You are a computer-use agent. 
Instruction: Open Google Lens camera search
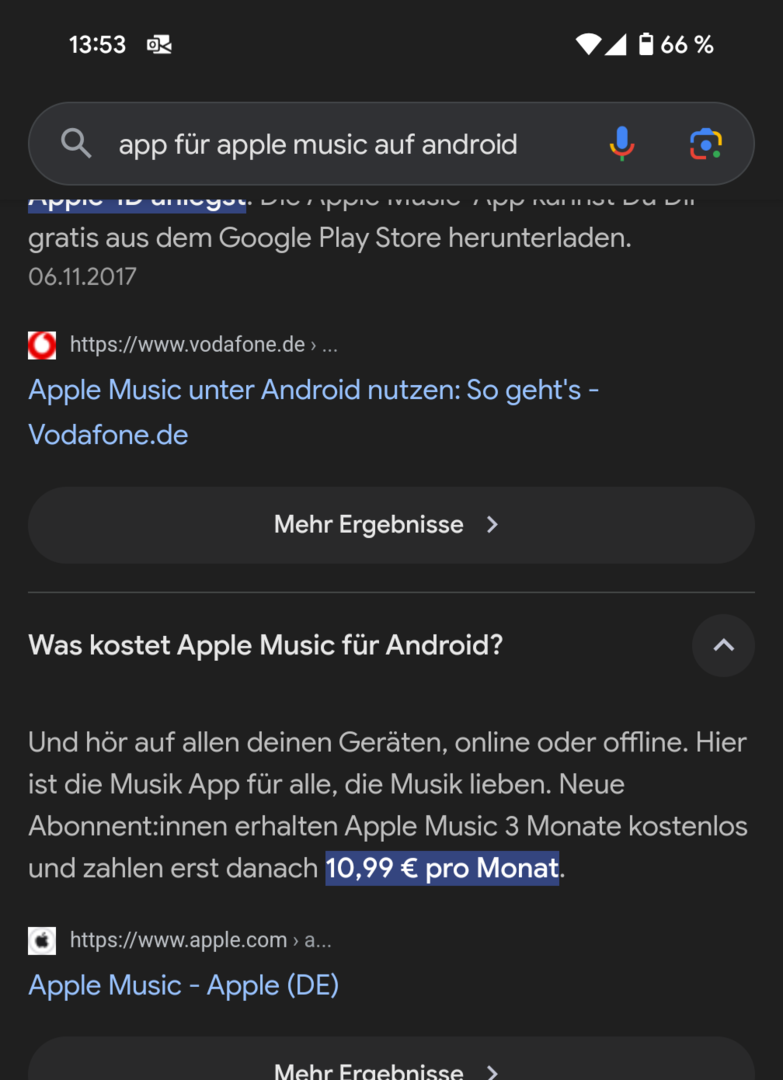[x=706, y=144]
